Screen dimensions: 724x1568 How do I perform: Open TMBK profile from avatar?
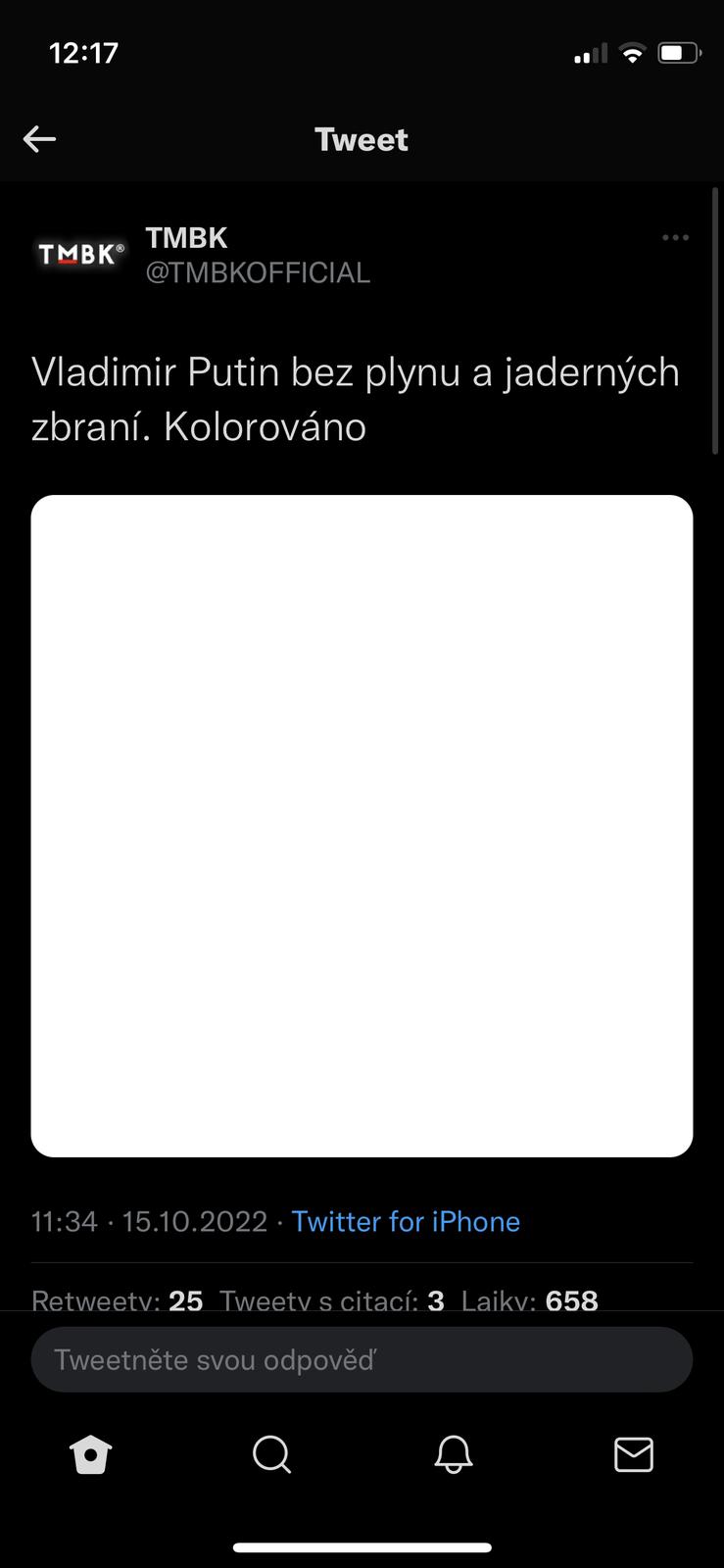coord(80,255)
